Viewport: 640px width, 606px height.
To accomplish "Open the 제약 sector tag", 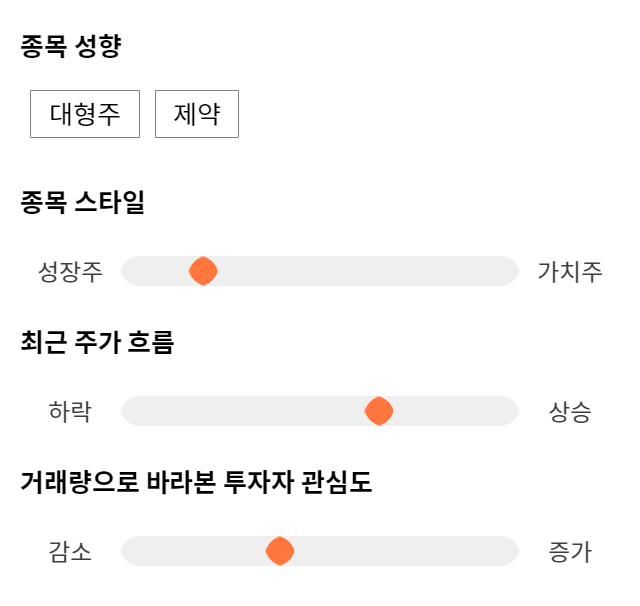I will point(197,114).
